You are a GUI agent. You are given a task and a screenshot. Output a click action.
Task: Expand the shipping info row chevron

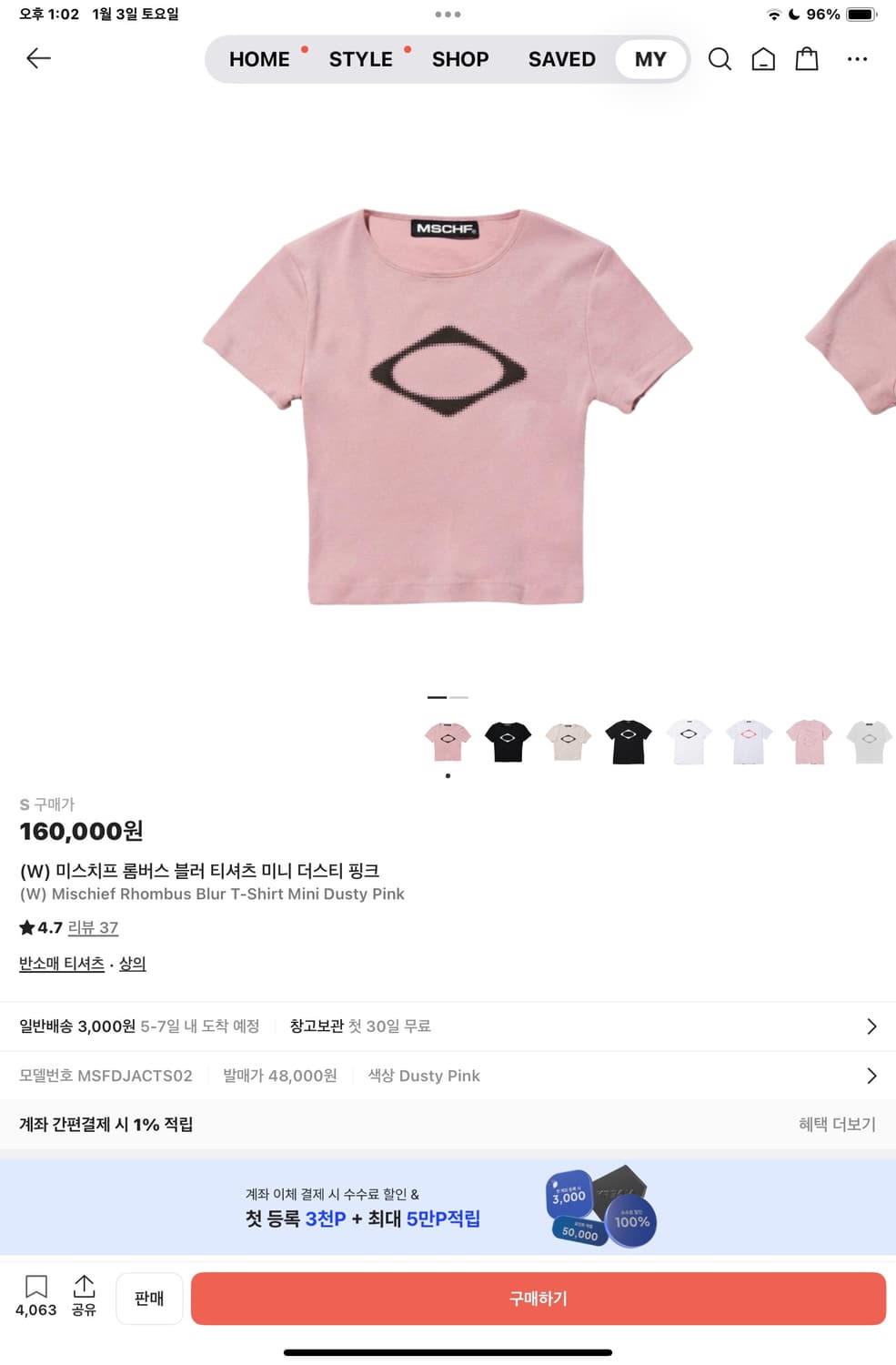pos(871,1026)
